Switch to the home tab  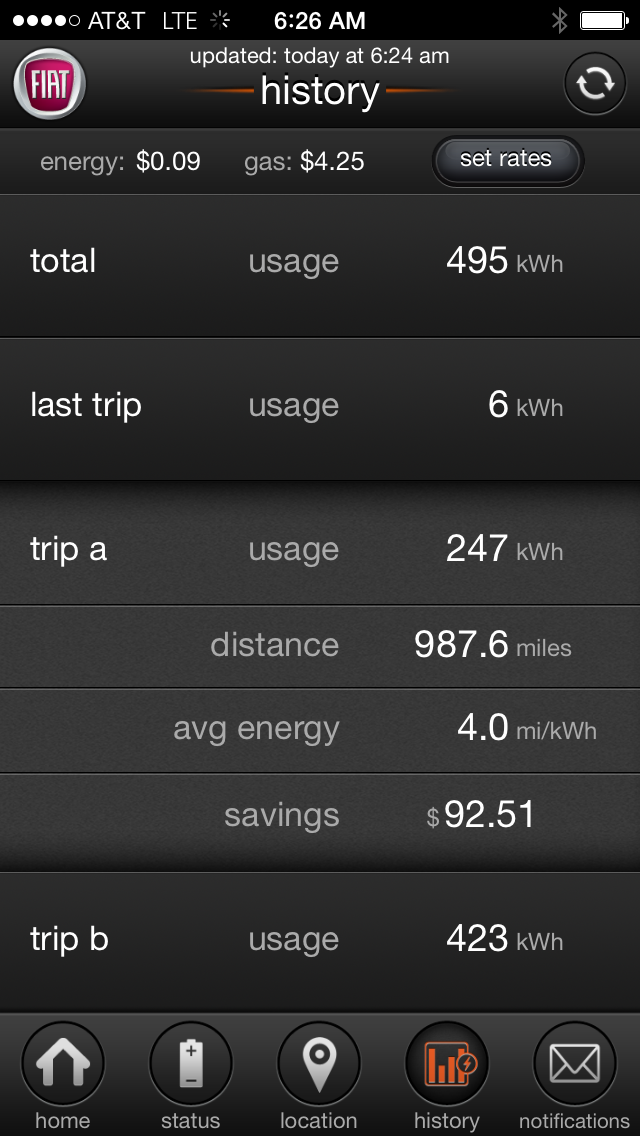click(63, 1075)
